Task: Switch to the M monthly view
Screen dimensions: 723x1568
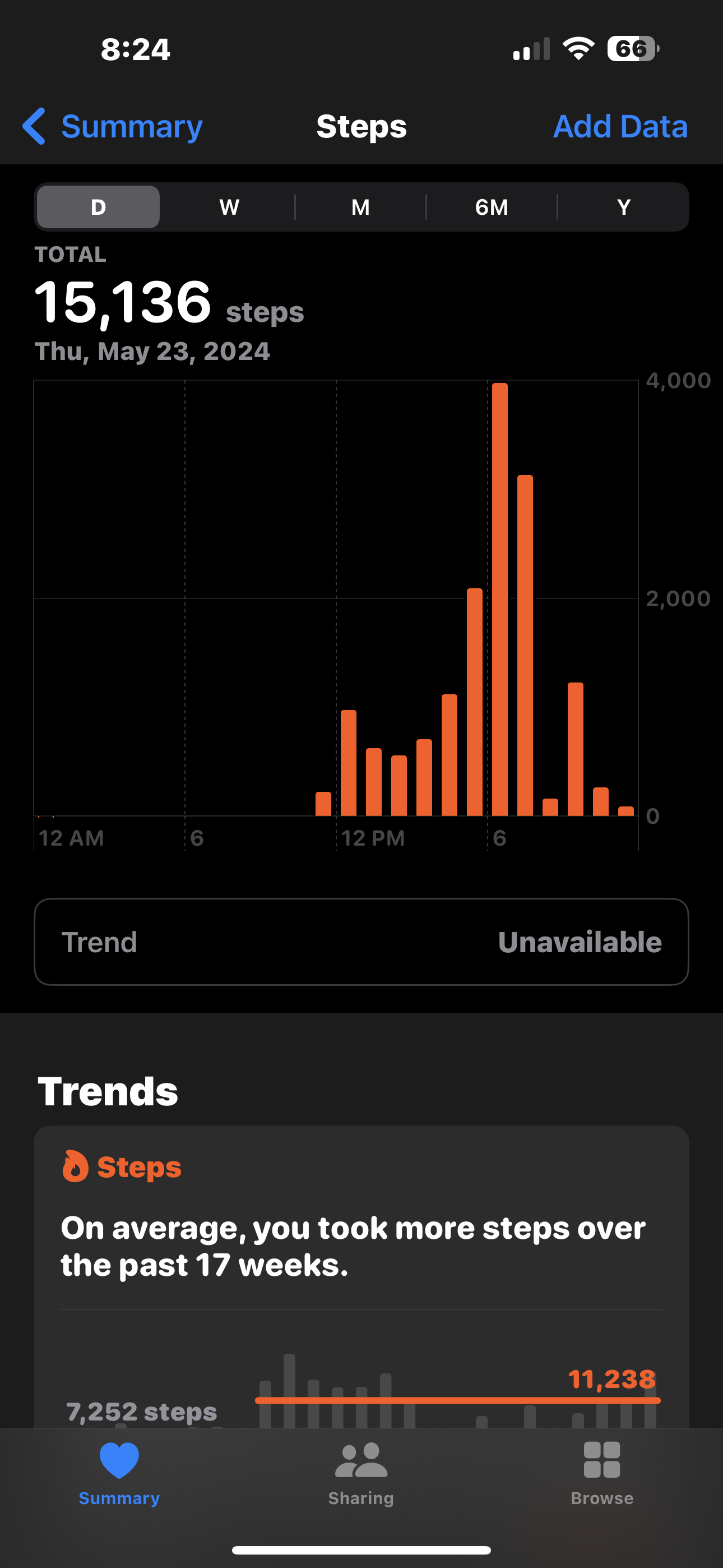Action: (x=360, y=207)
